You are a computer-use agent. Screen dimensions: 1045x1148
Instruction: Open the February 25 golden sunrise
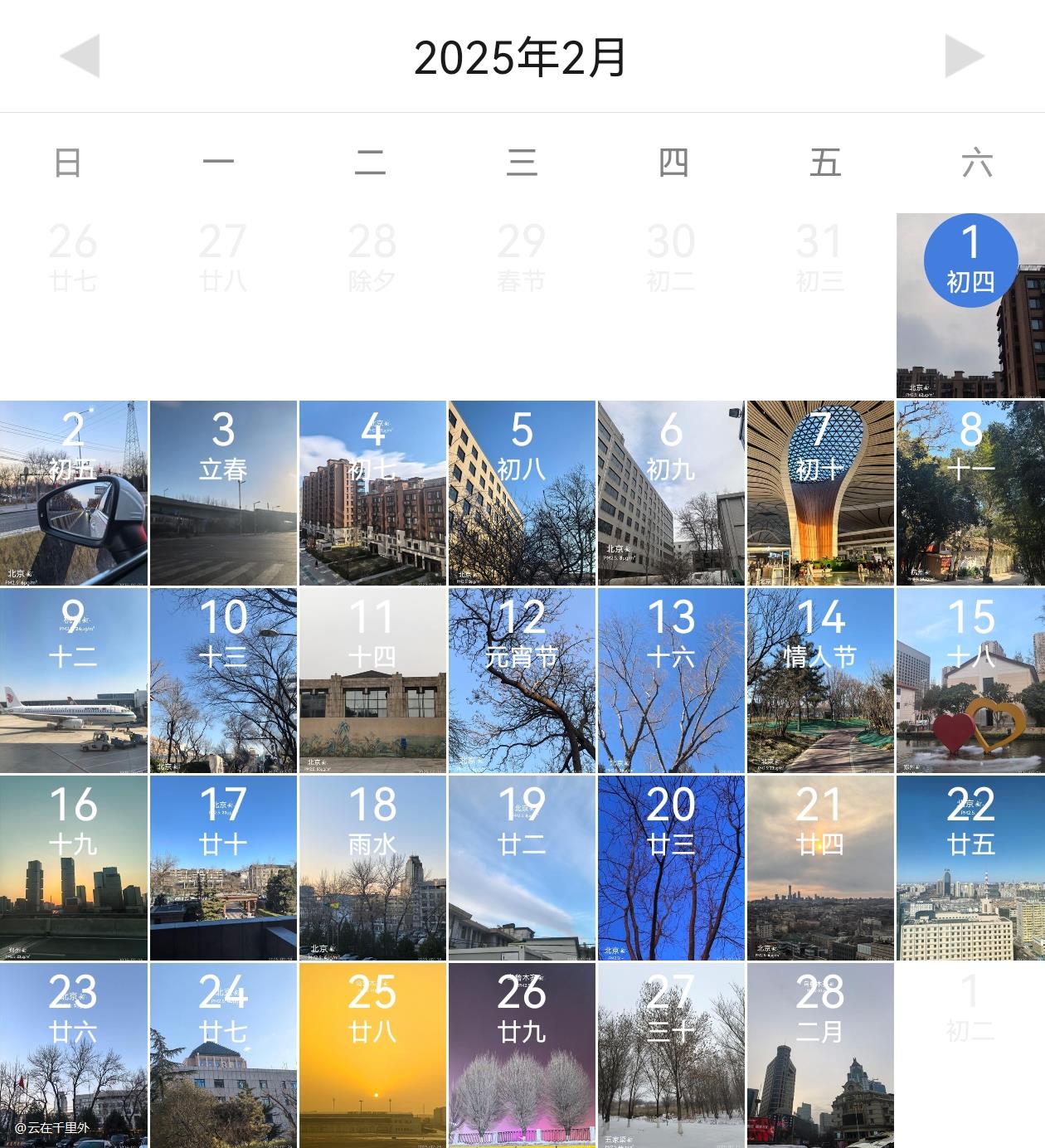(x=372, y=1055)
